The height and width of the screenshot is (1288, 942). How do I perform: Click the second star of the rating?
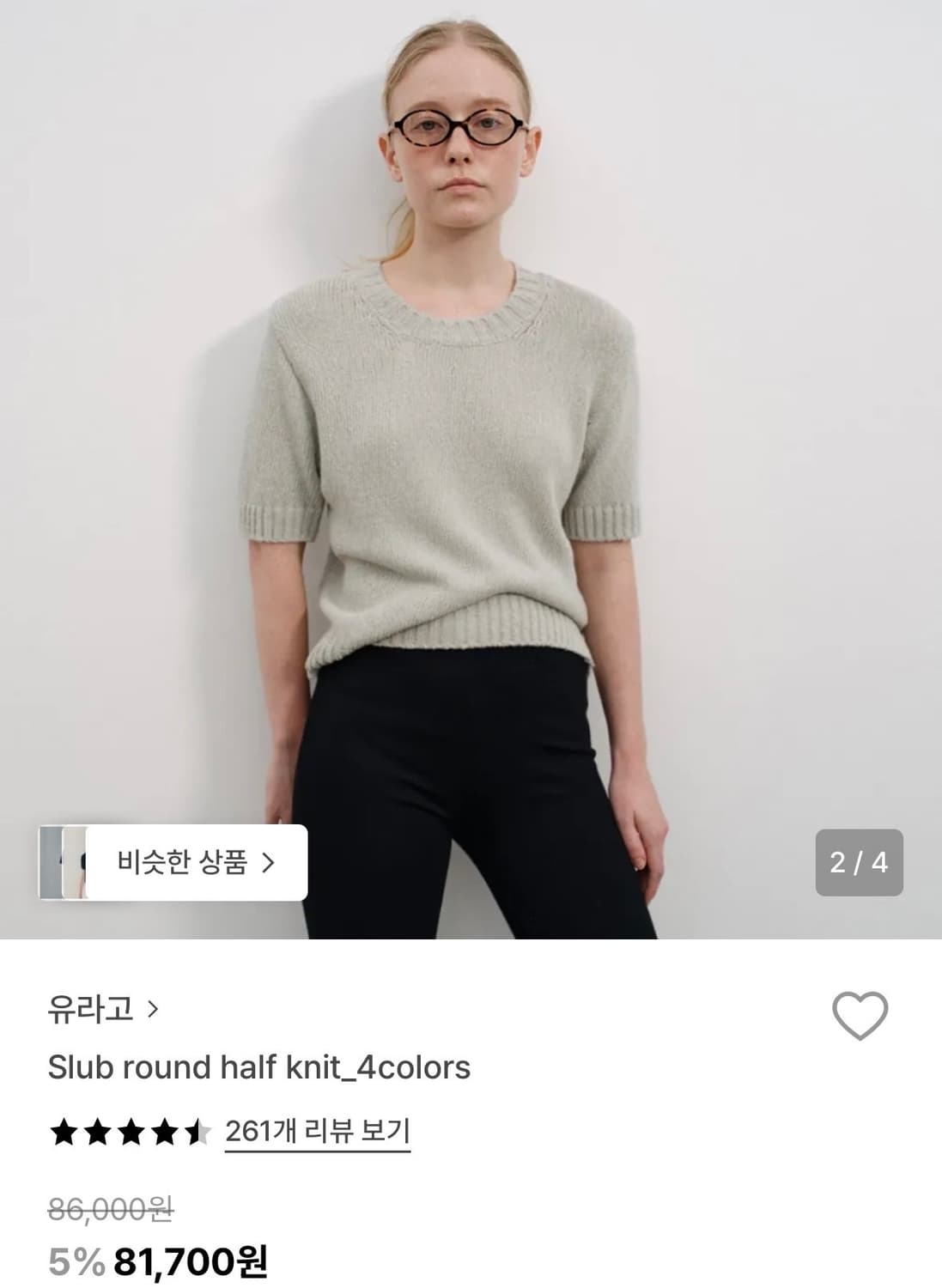(96, 1133)
